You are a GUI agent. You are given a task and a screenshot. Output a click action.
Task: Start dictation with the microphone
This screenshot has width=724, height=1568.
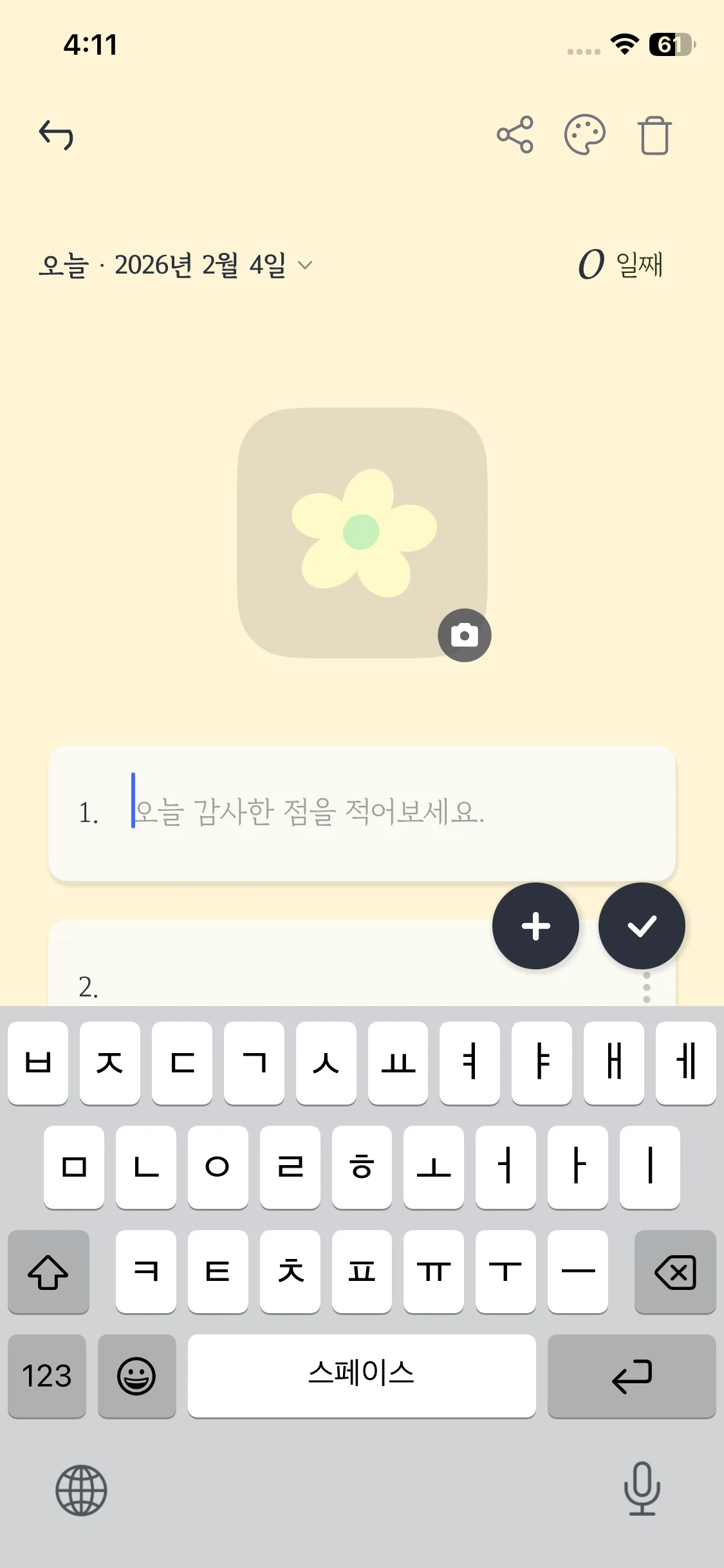click(642, 1488)
